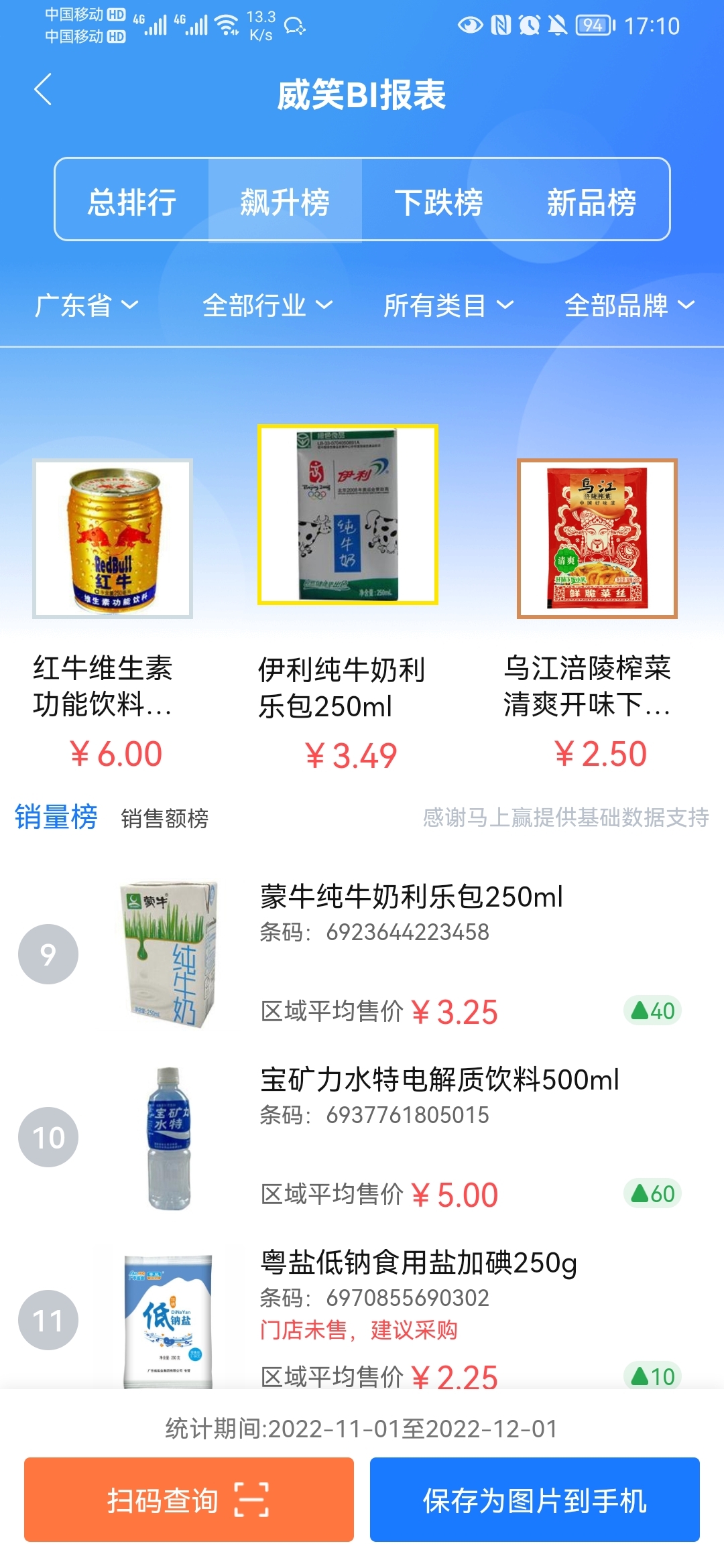
Task: Switch to the 下跌榜 tab
Action: [x=438, y=201]
